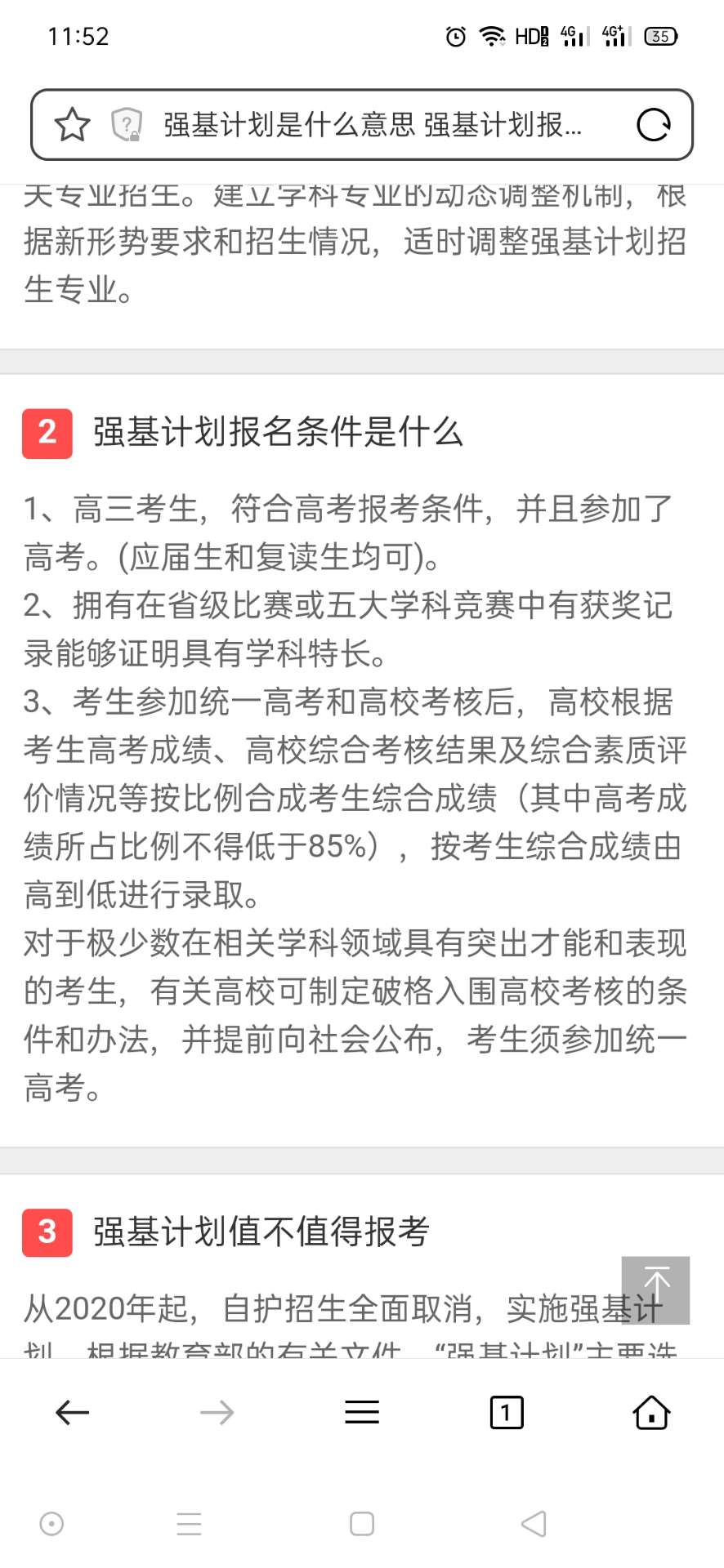Tap the system back triangle button
This screenshot has width=724, height=1568.
point(534,1524)
